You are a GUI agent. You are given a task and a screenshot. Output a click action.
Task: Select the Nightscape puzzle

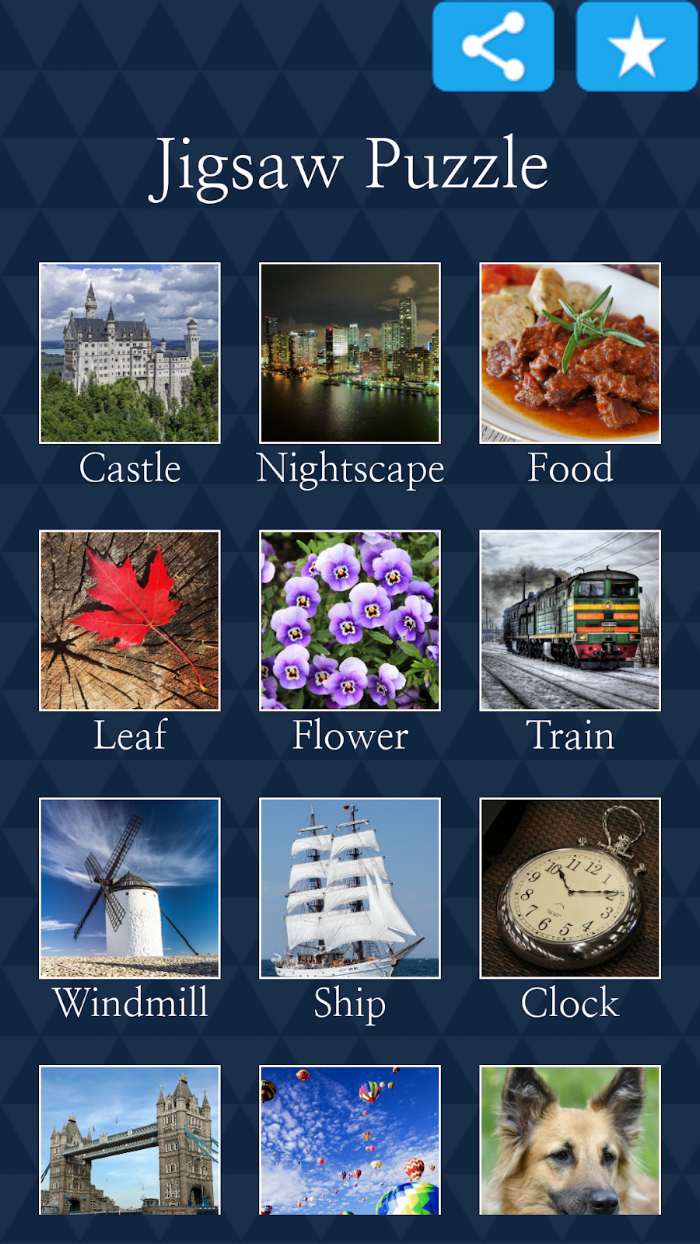350,353
